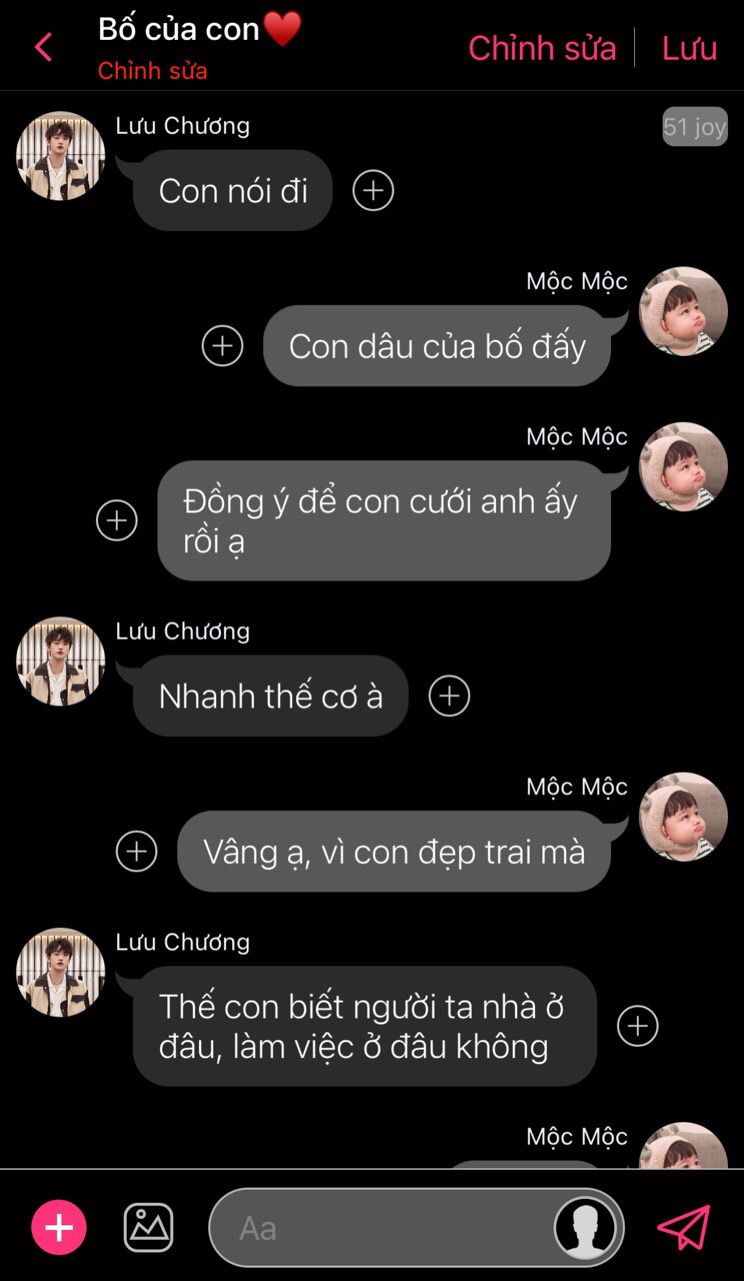Tap the red Chỉnh sửa under the title
Screen dimensions: 744x1281
point(152,72)
